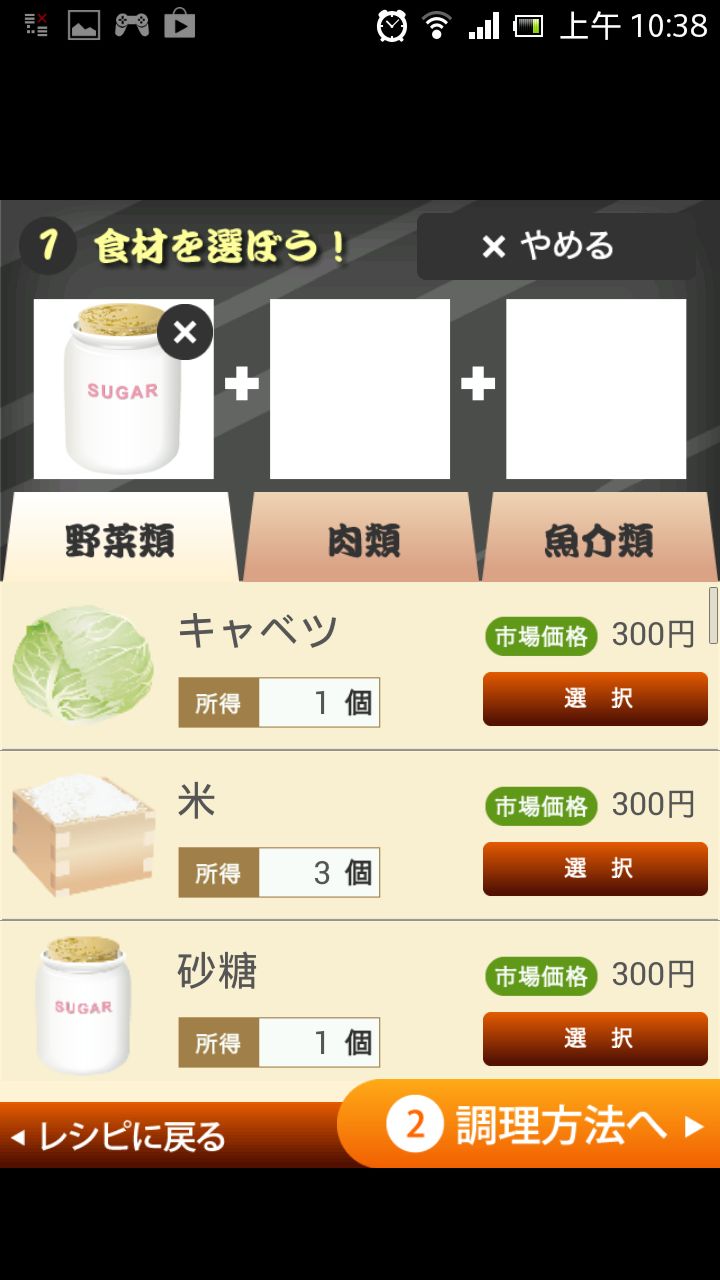Select 砂糖 from the ingredient list

(x=595, y=1038)
